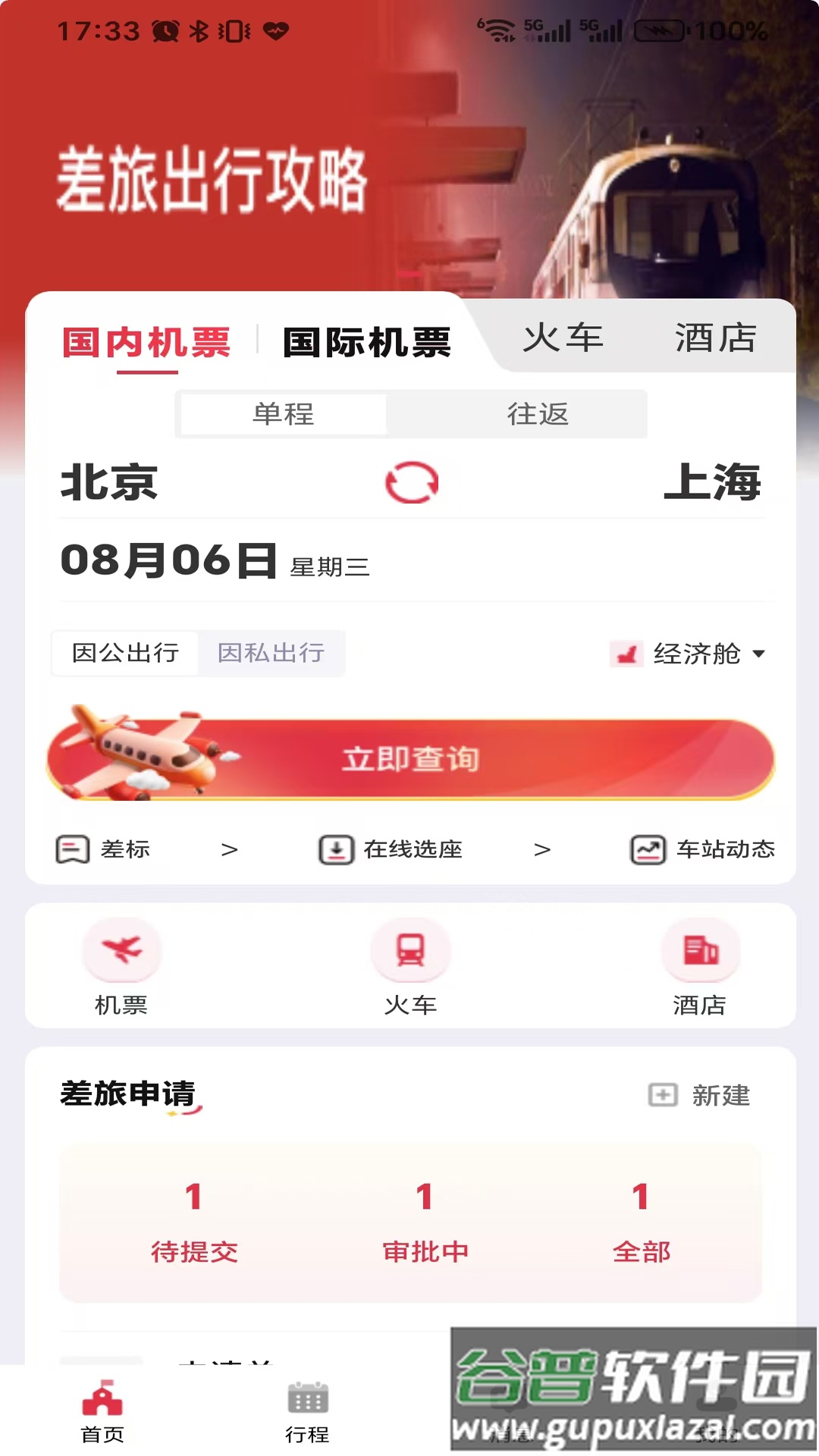Open the 酒店 tab
Image resolution: width=819 pixels, height=1456 pixels.
715,337
